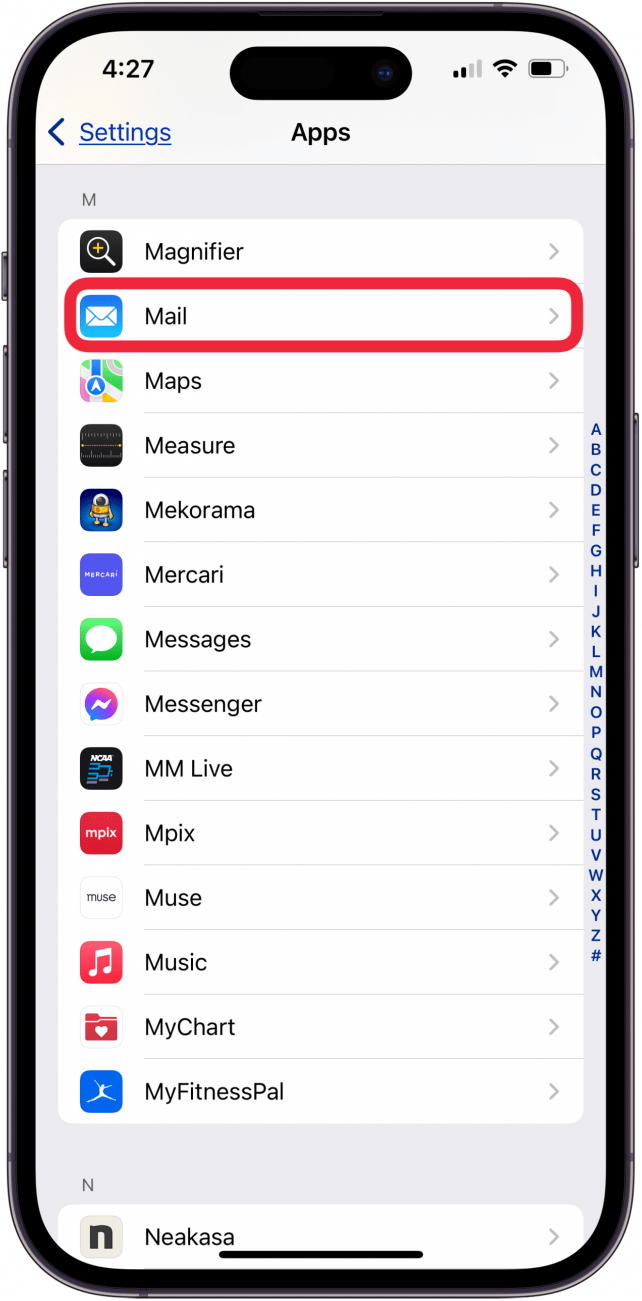Tap the Mercari row

pos(320,575)
